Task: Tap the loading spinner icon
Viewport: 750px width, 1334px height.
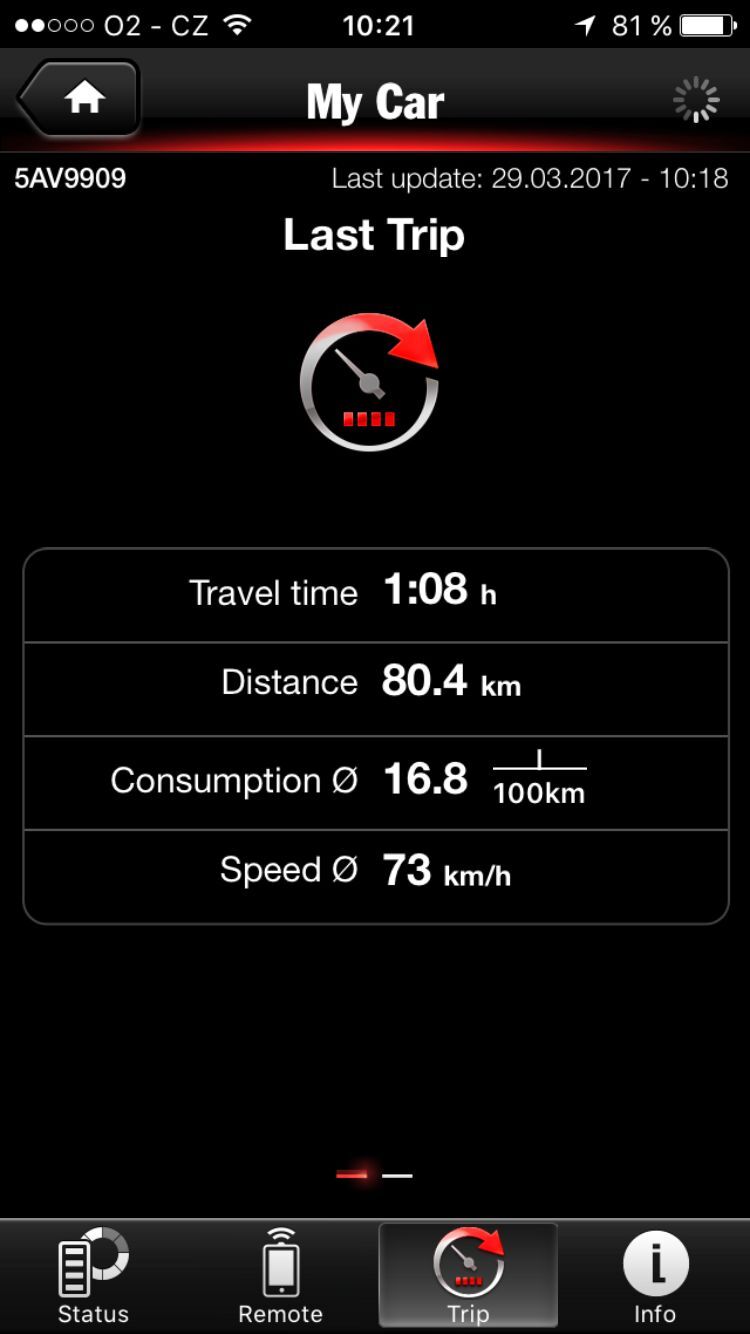Action: click(694, 99)
